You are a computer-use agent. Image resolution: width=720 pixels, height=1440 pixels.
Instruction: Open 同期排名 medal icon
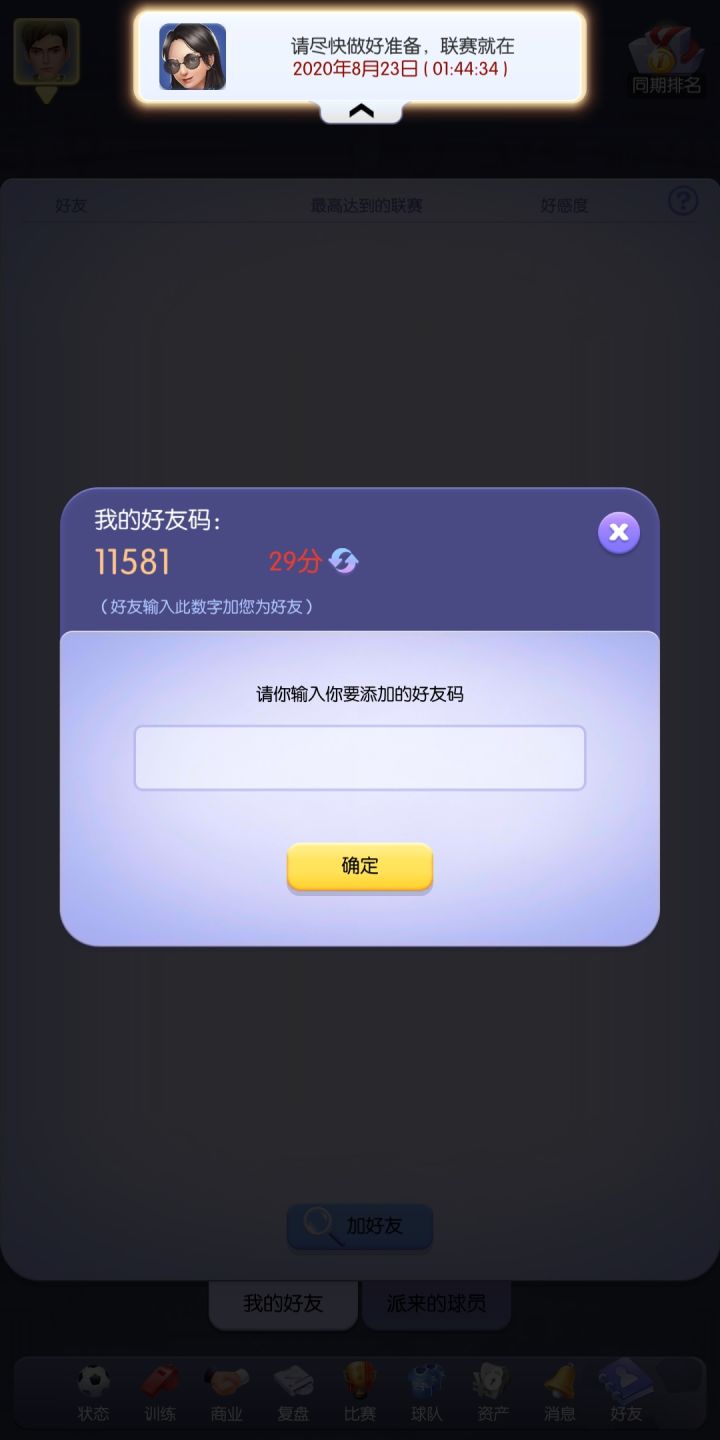tap(663, 55)
